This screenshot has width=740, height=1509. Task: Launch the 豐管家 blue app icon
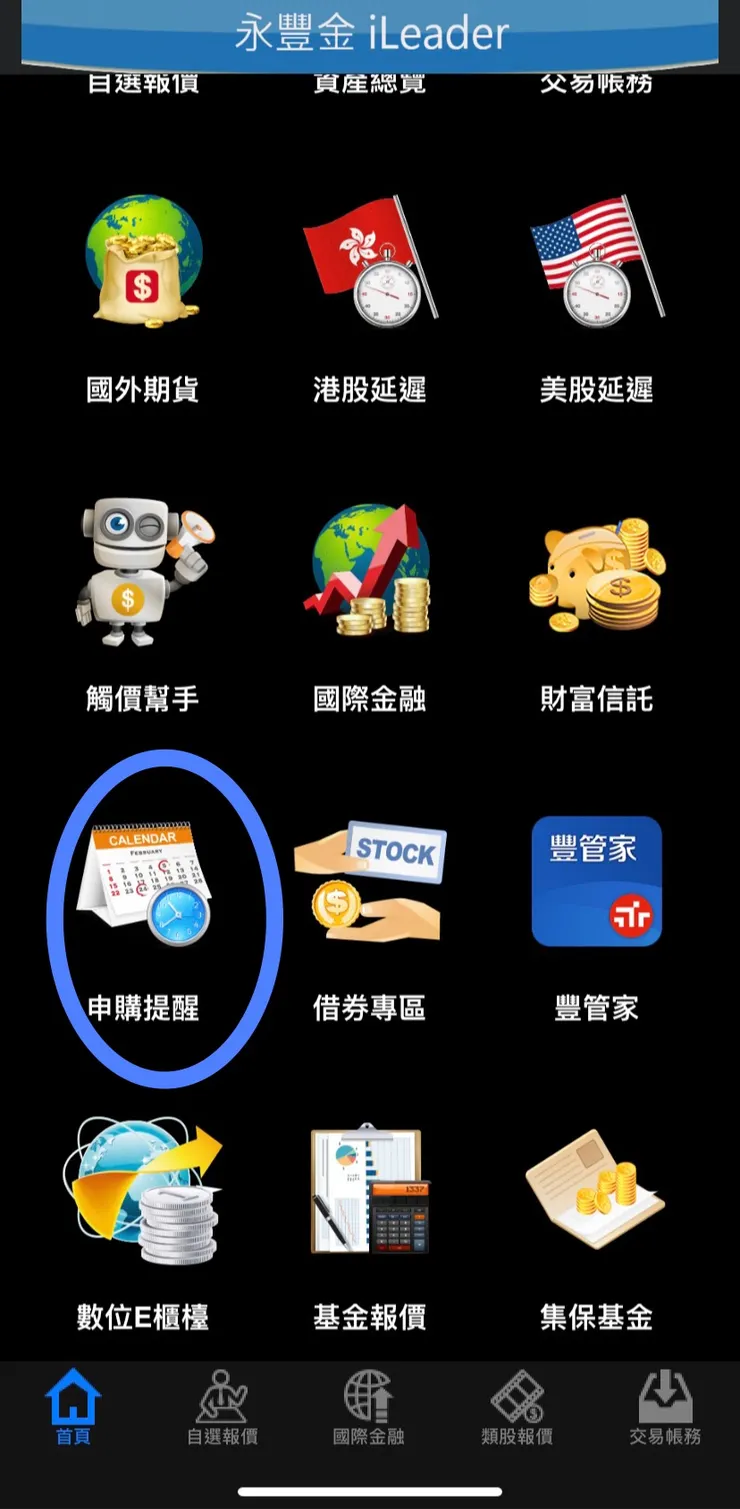point(596,880)
